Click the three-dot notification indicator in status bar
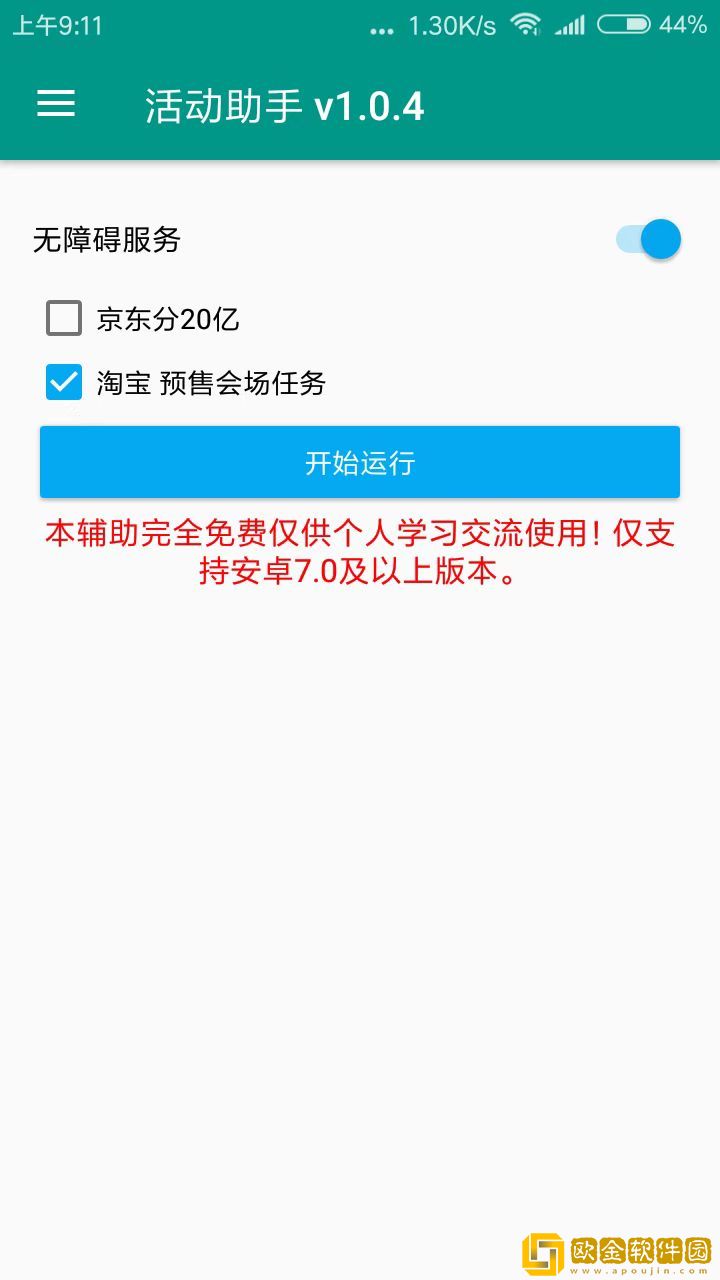 (x=381, y=26)
